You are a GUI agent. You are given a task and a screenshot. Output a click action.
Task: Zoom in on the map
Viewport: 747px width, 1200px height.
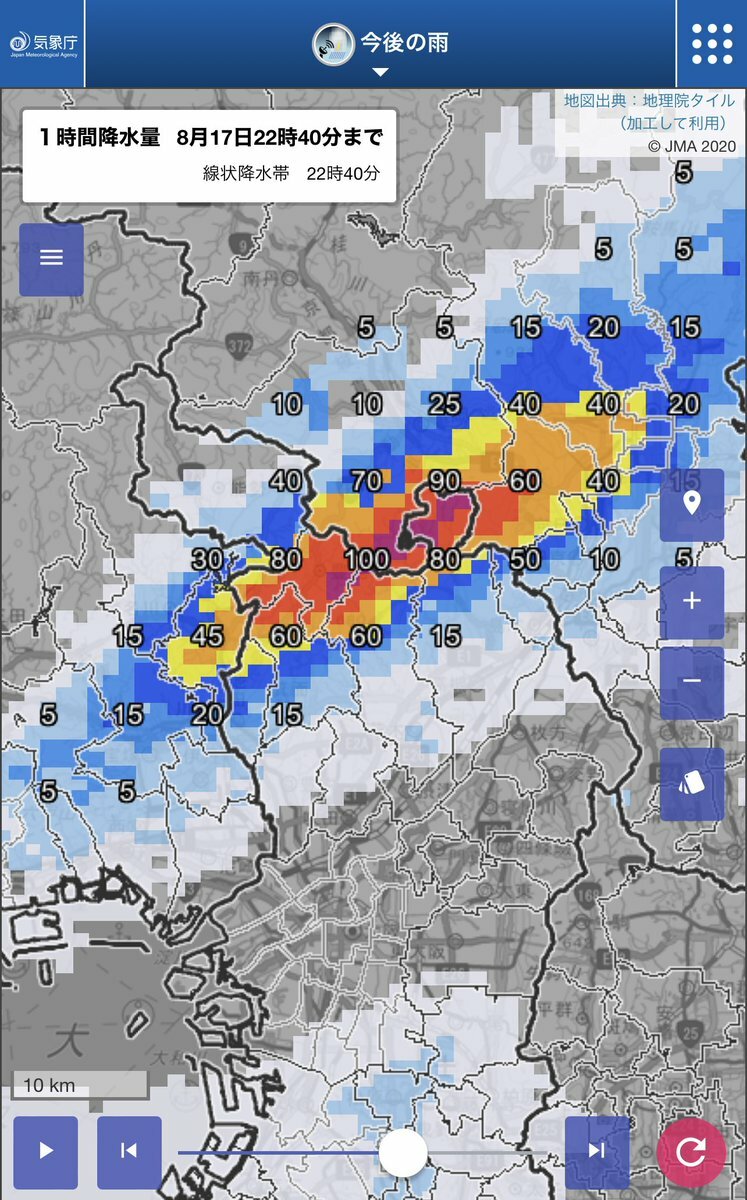[691, 602]
